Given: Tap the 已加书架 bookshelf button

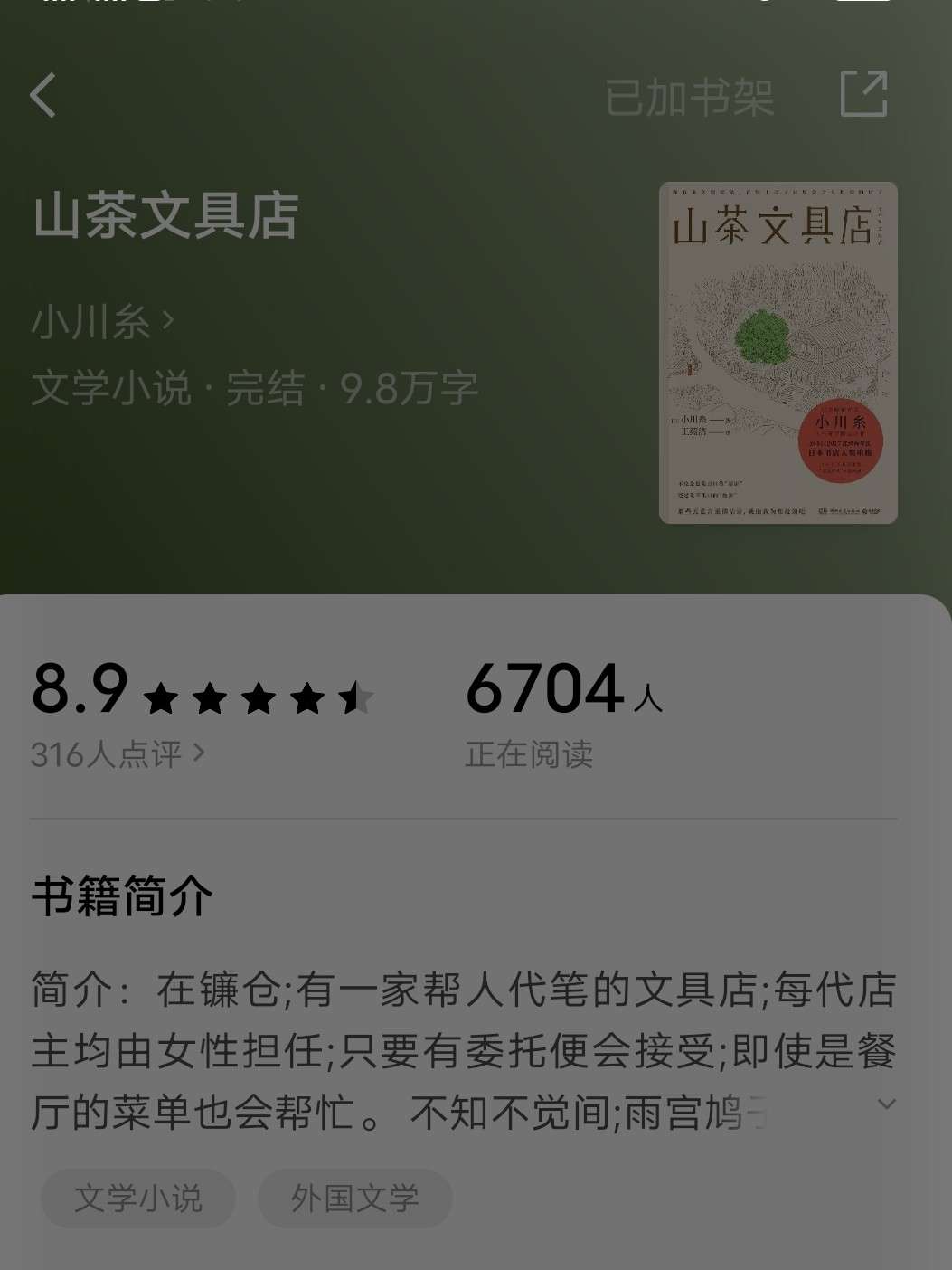Looking at the screenshot, I should pos(689,98).
